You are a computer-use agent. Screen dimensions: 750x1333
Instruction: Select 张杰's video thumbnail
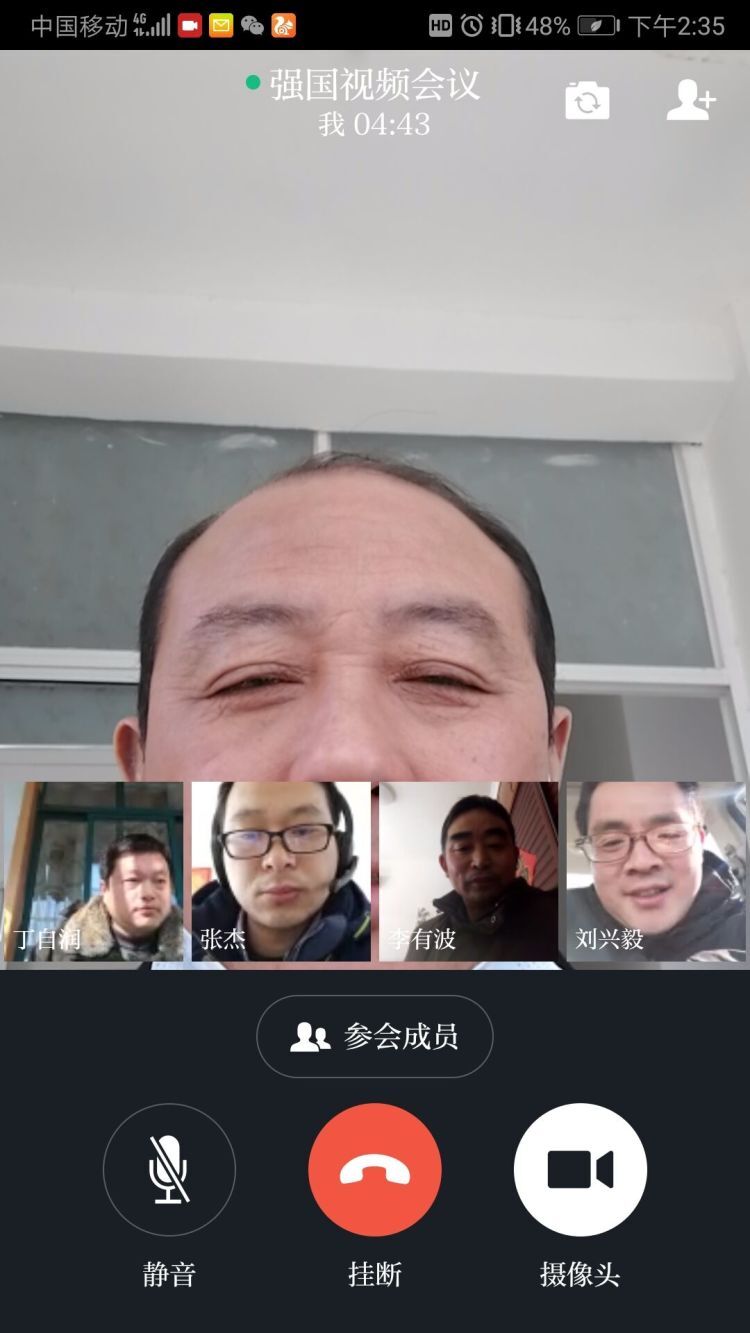281,871
